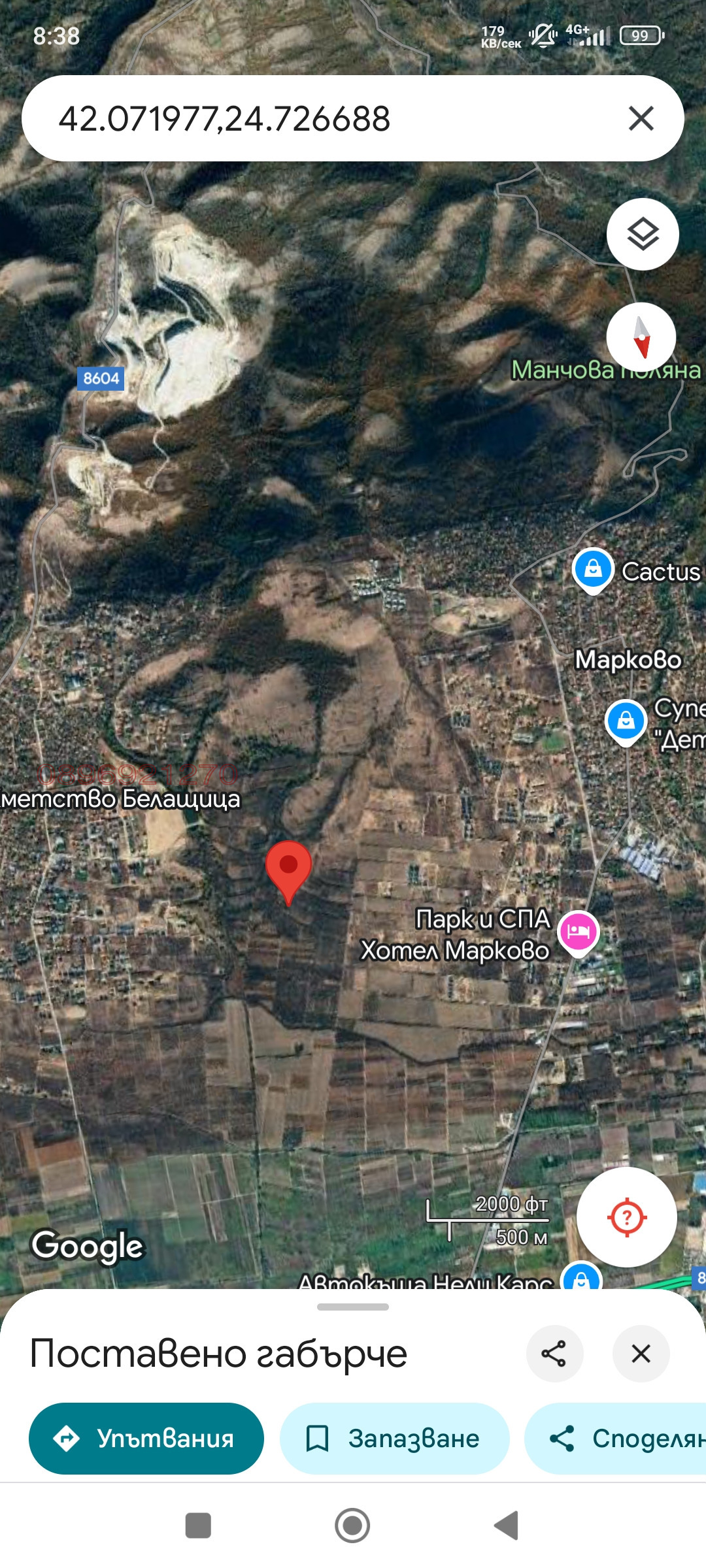Image resolution: width=706 pixels, height=1568 pixels.
Task: Reset map orientation with the compass
Action: (641, 337)
